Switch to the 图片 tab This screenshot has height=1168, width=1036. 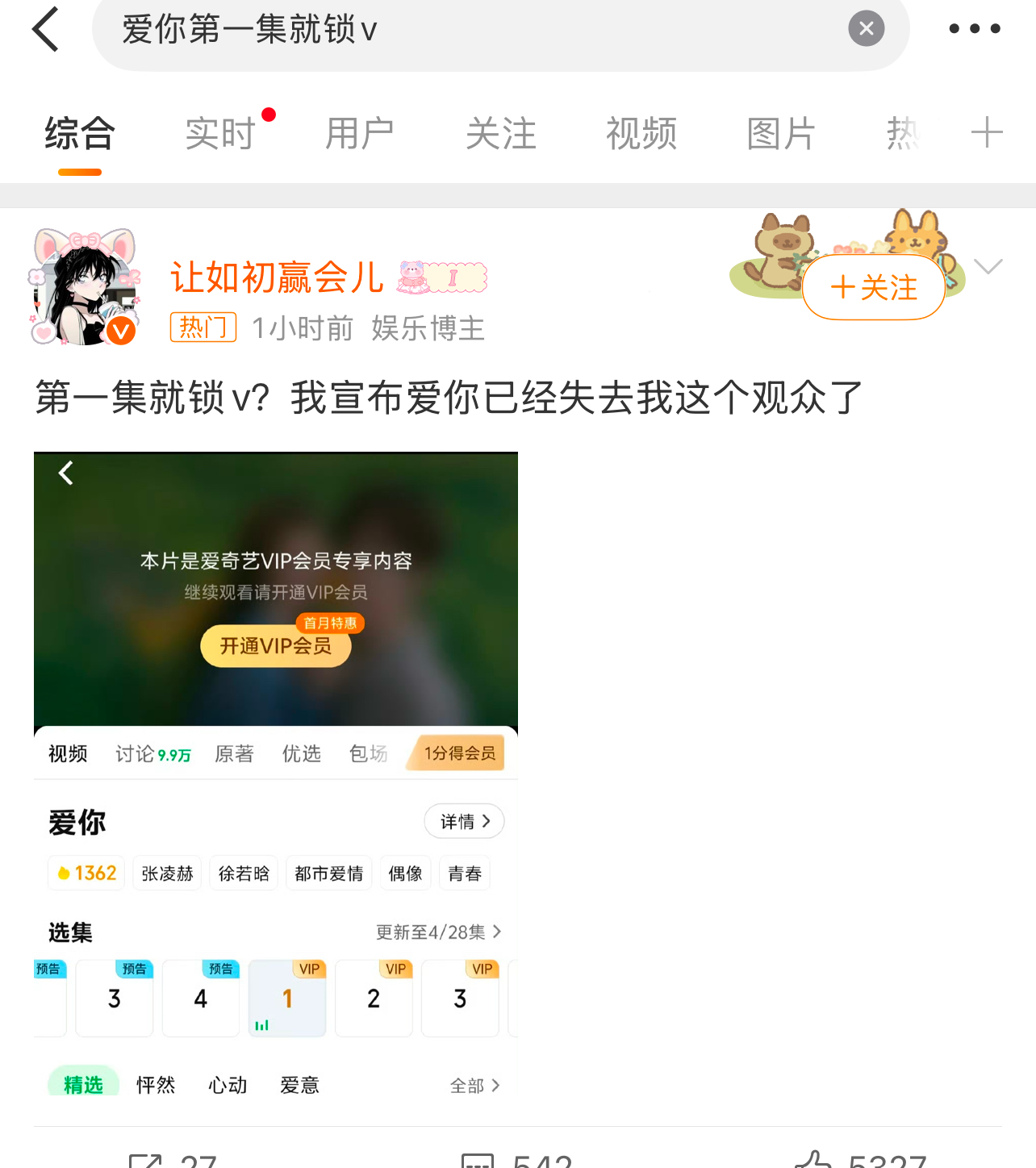781,134
